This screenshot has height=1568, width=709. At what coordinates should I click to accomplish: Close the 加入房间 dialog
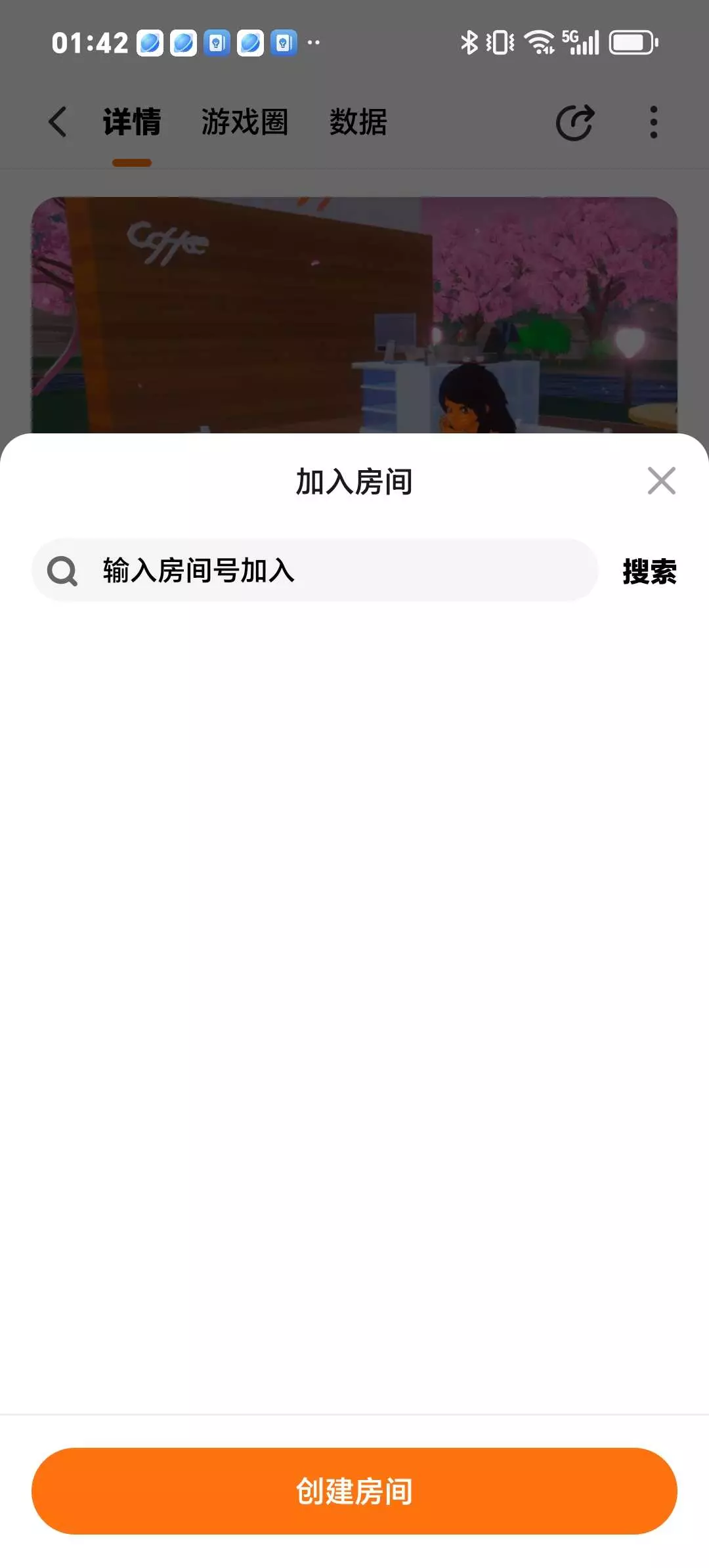click(x=661, y=481)
